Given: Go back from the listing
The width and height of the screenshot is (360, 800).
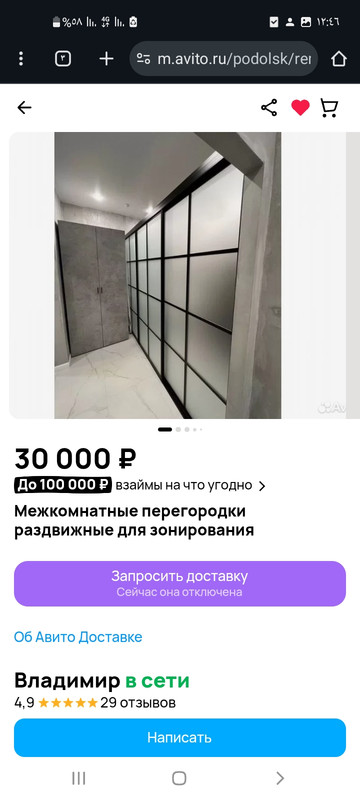Looking at the screenshot, I should coord(24,107).
